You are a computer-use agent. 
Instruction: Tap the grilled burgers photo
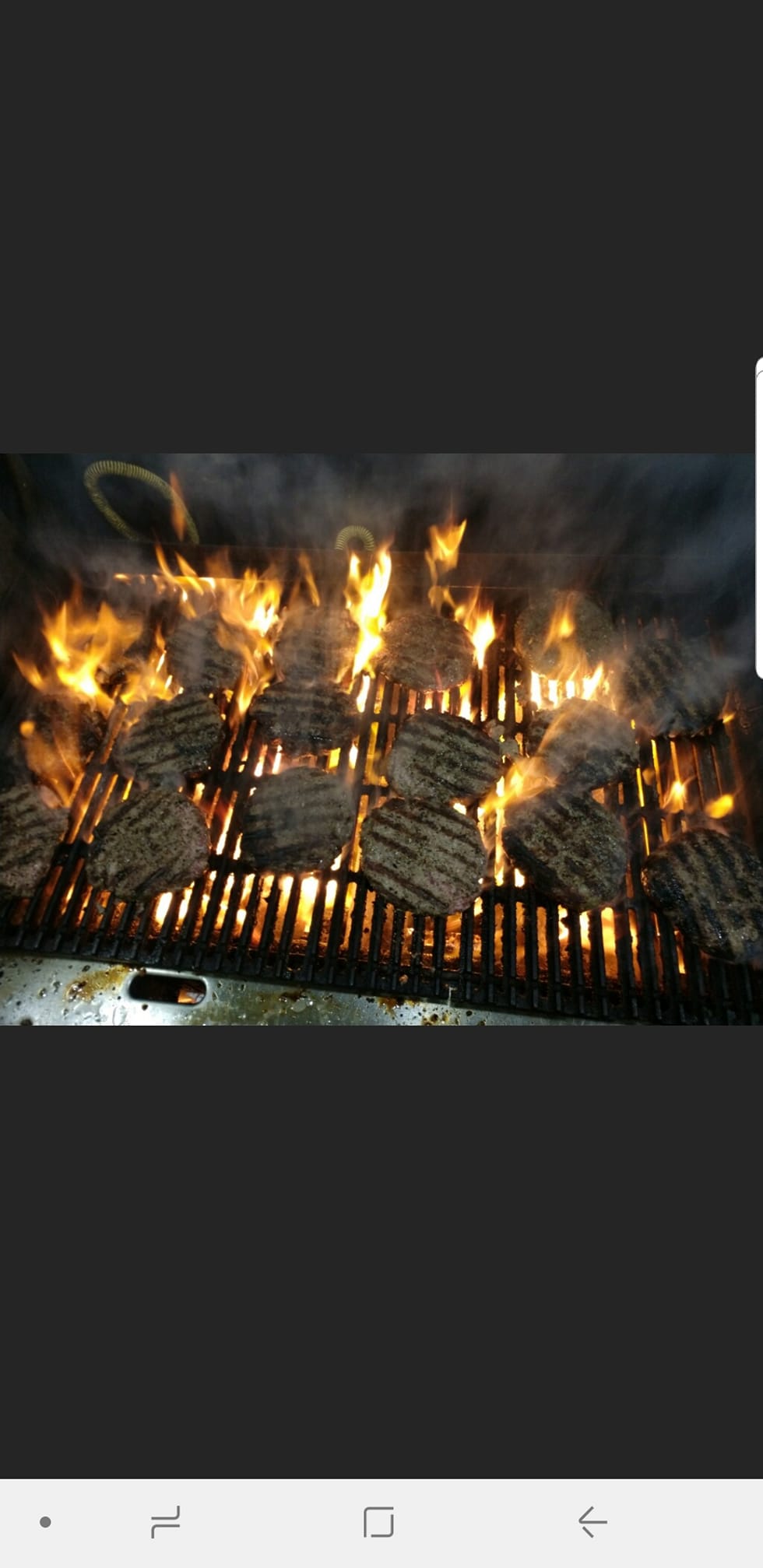pyautogui.click(x=381, y=738)
